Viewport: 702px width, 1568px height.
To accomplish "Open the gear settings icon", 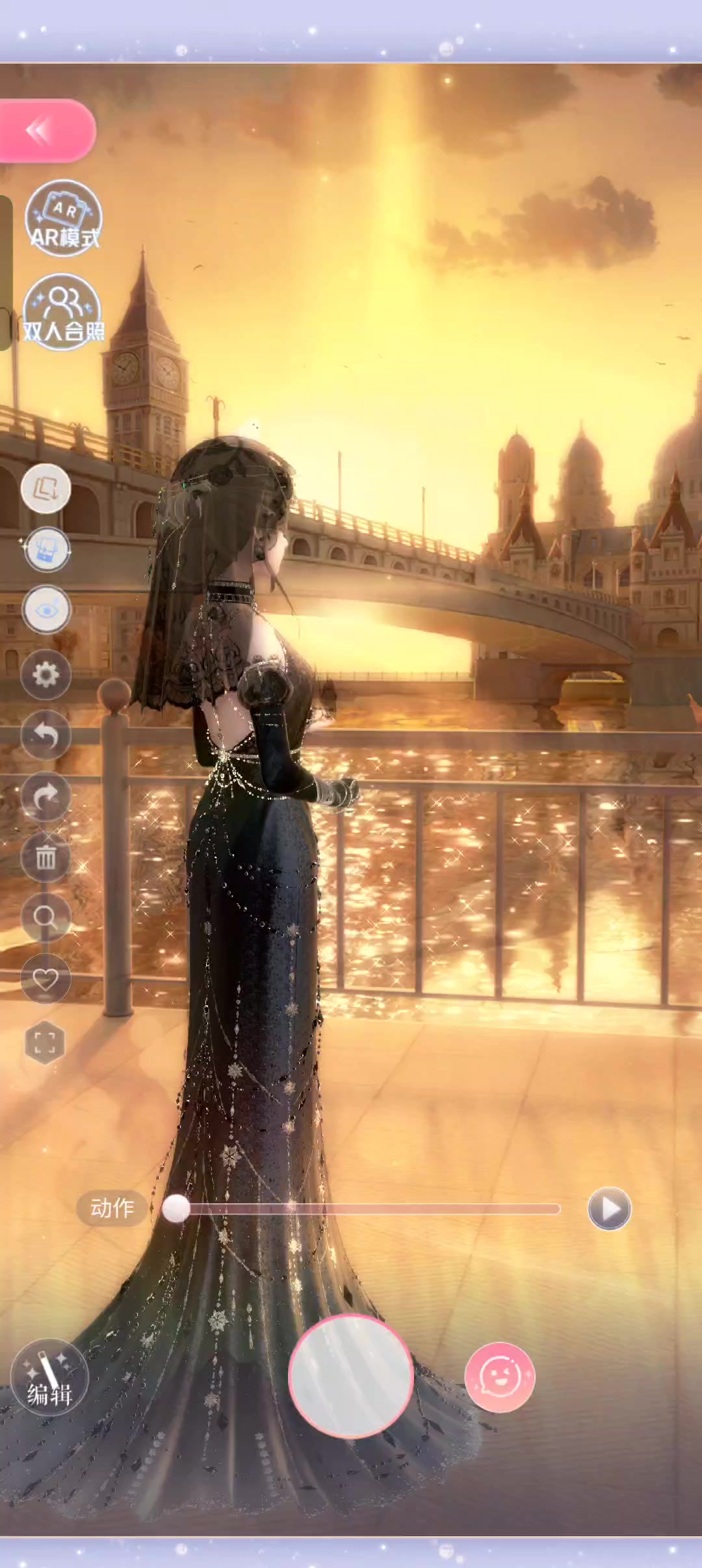I will pyautogui.click(x=45, y=675).
